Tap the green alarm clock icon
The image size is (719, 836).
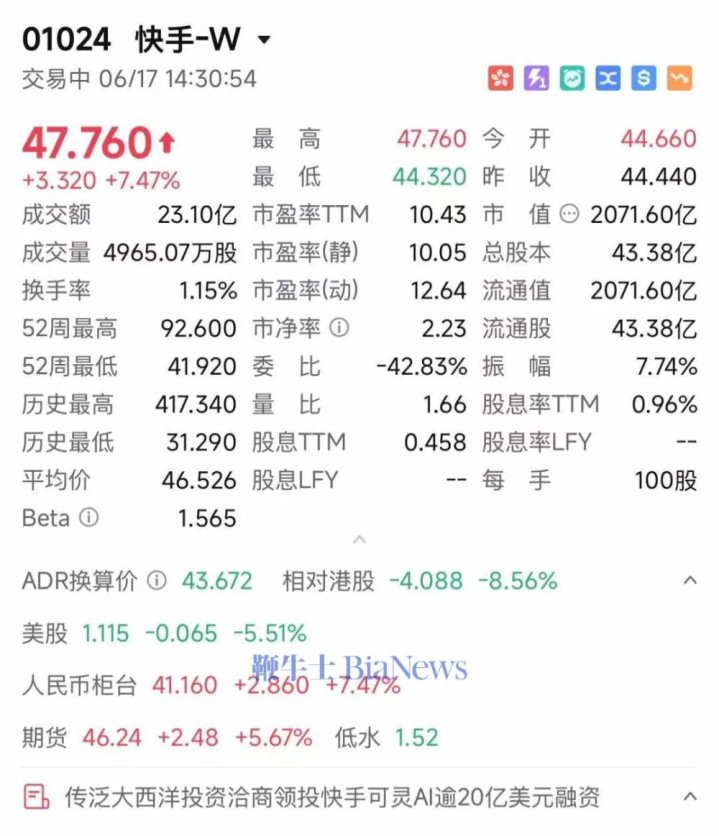click(572, 78)
